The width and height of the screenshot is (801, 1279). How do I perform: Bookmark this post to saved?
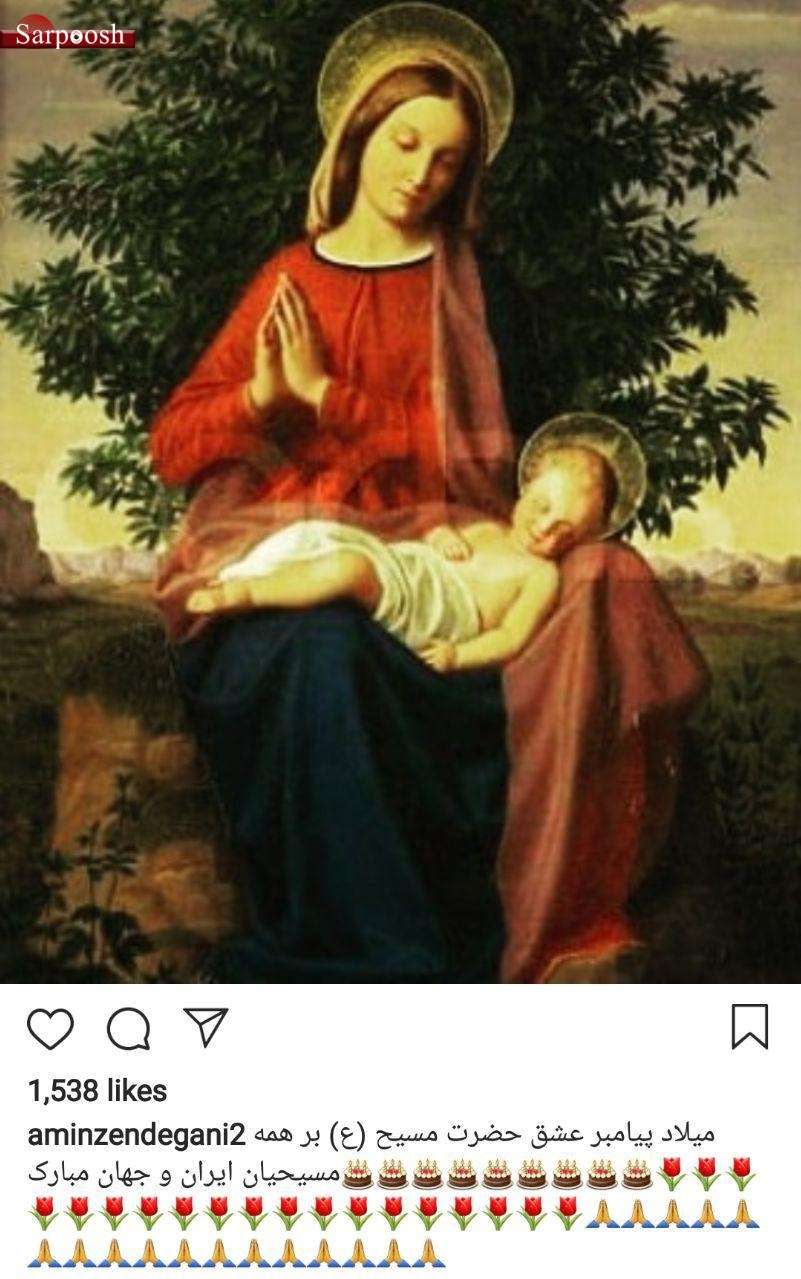pyautogui.click(x=749, y=1027)
